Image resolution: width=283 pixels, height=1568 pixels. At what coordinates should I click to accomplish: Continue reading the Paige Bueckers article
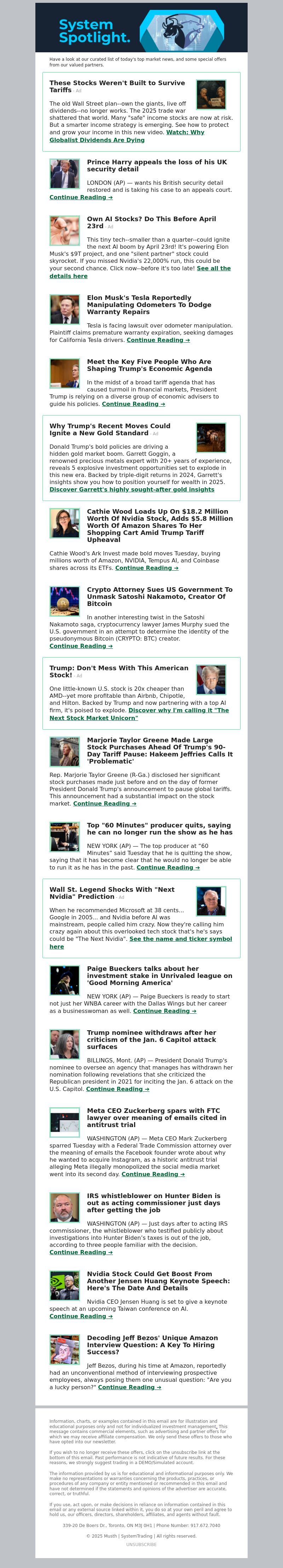tap(165, 1011)
